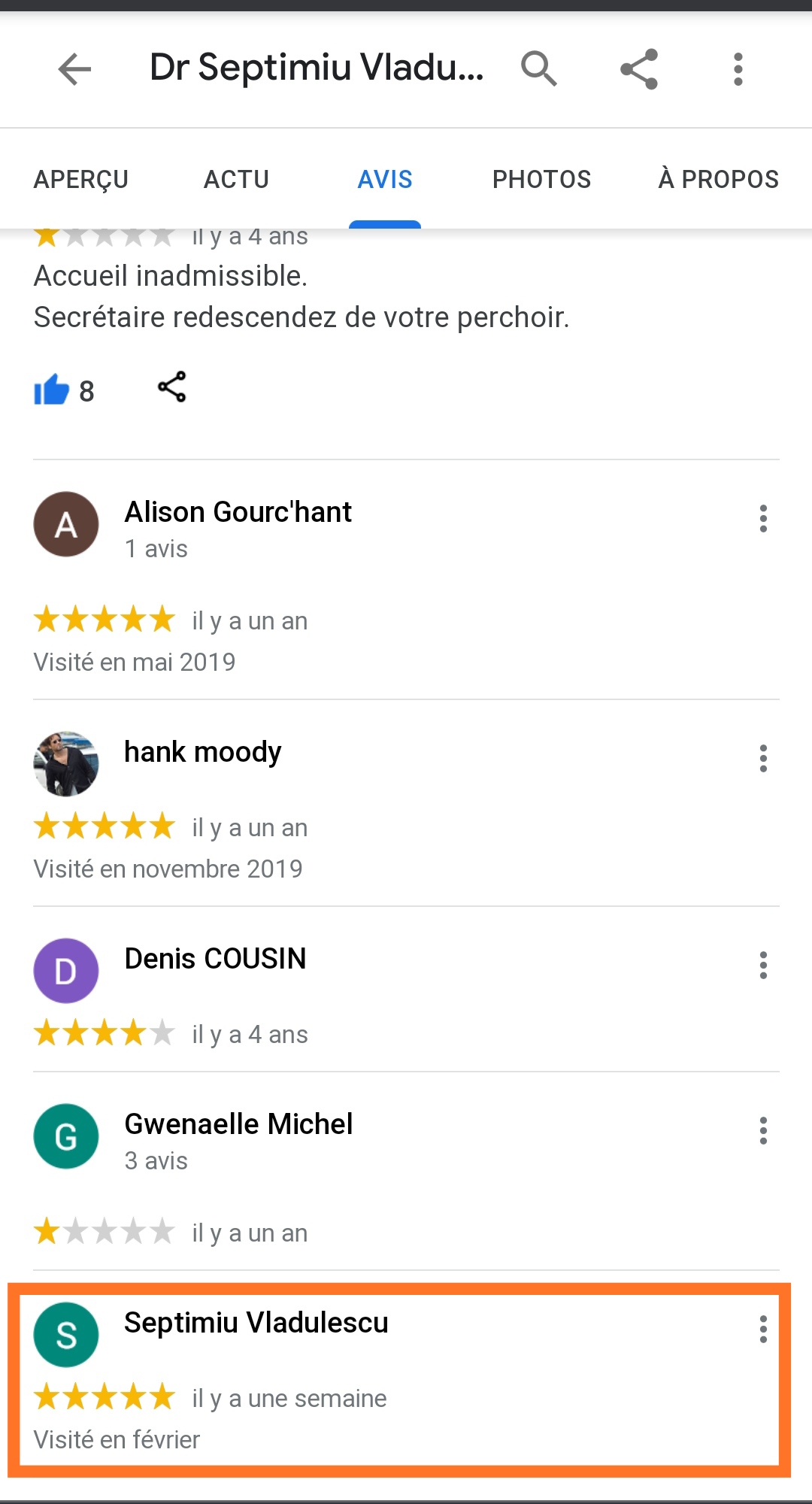812x1504 pixels.
Task: Open options for Septimiu Vladulescu's review
Action: click(x=763, y=1330)
